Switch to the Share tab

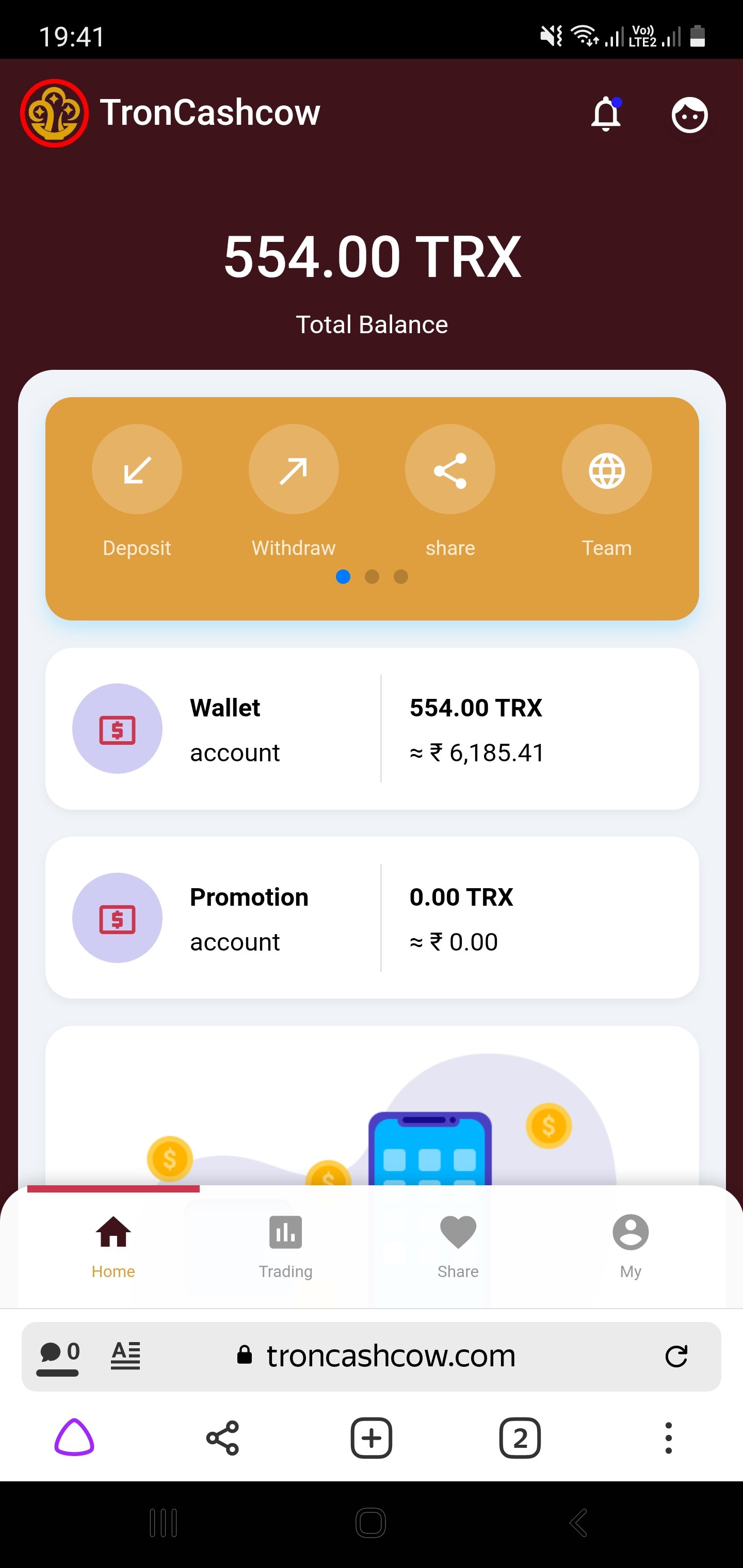(458, 1247)
